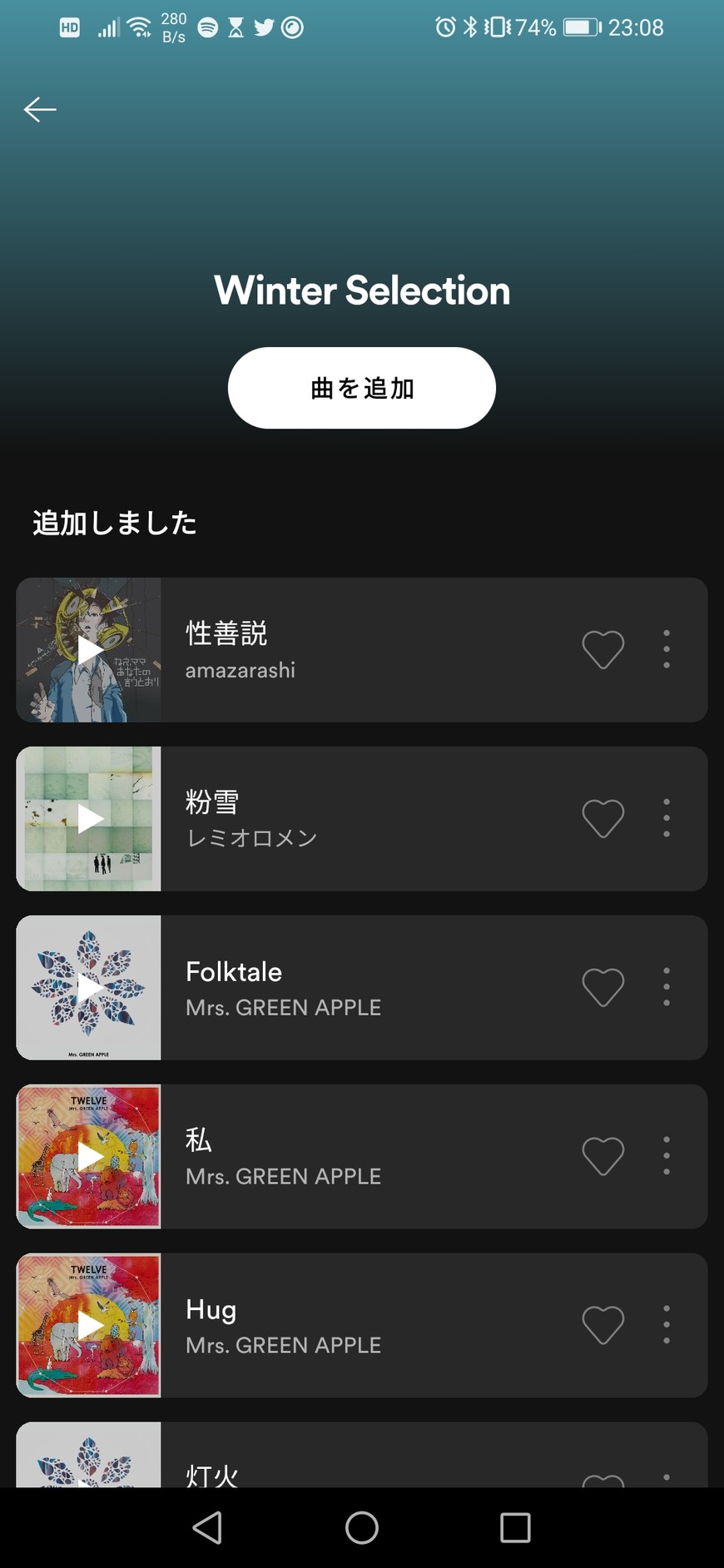Like the song 粉雪
Screen dimensions: 724x1568
(x=603, y=819)
